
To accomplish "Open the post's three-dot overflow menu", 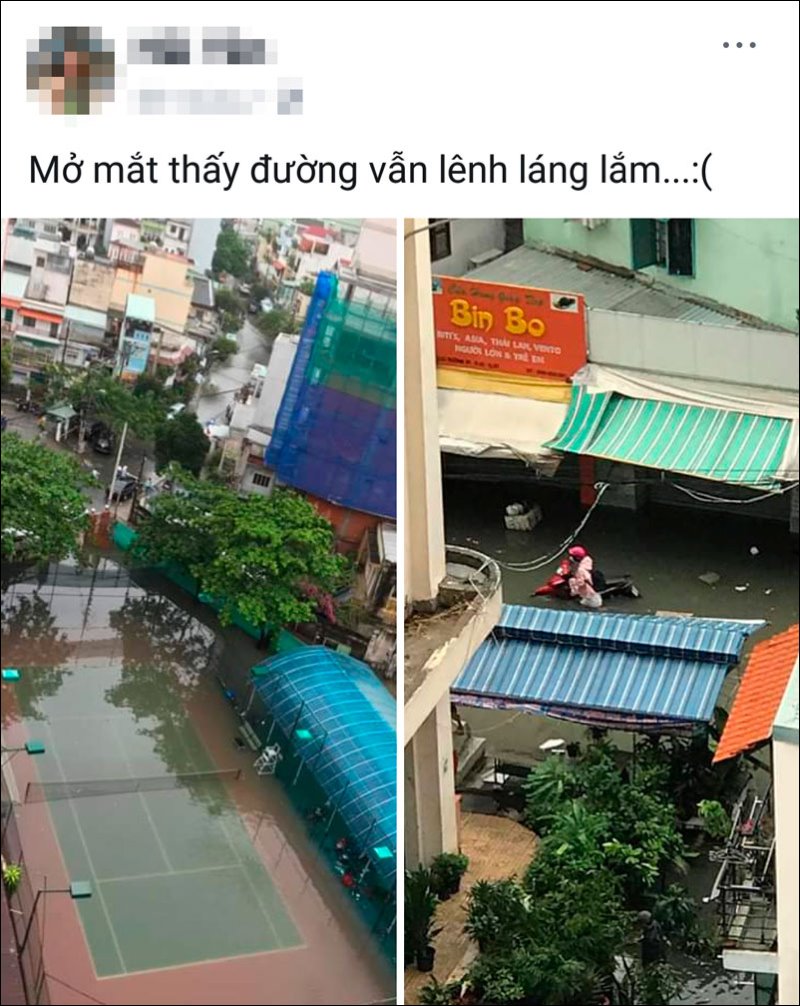I will 739,45.
